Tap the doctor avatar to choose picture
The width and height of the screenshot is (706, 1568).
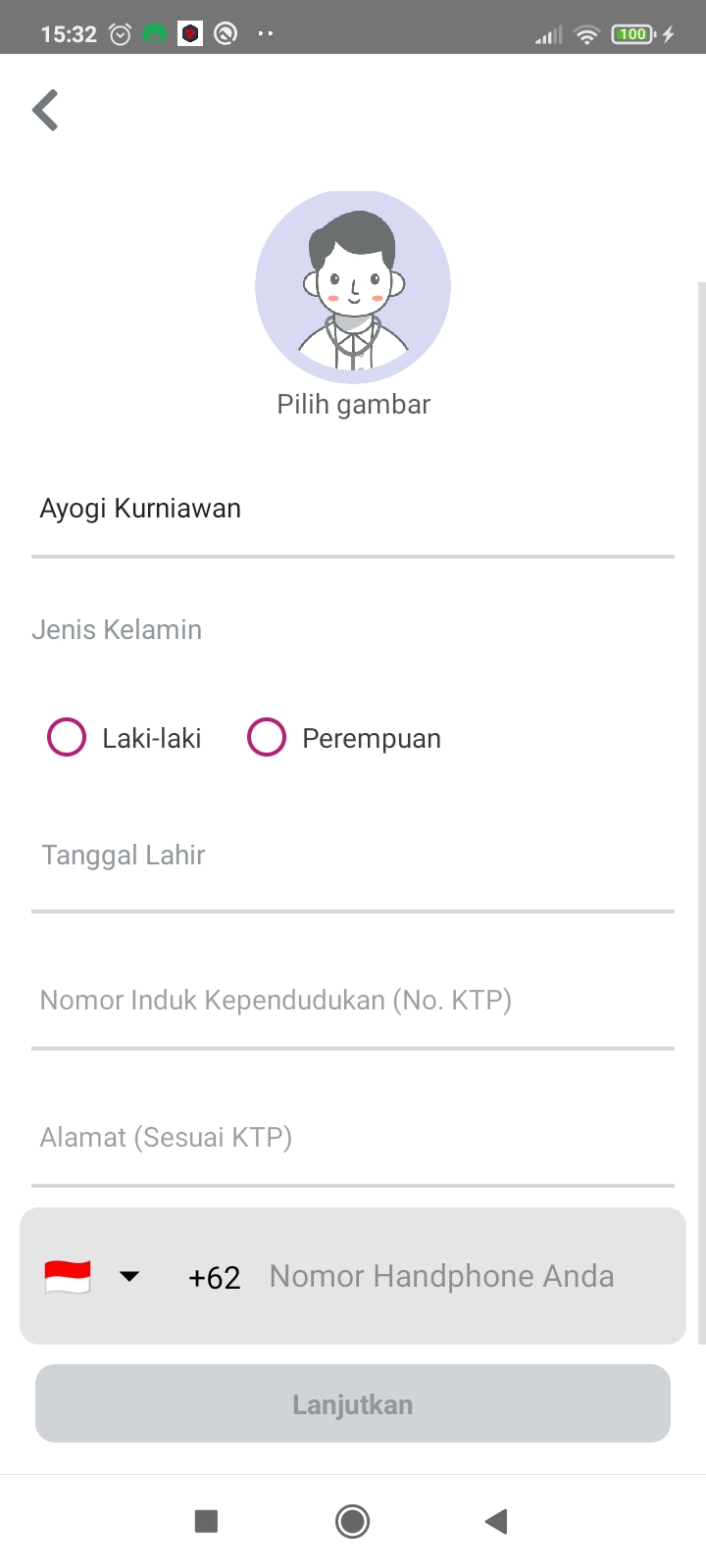[353, 286]
